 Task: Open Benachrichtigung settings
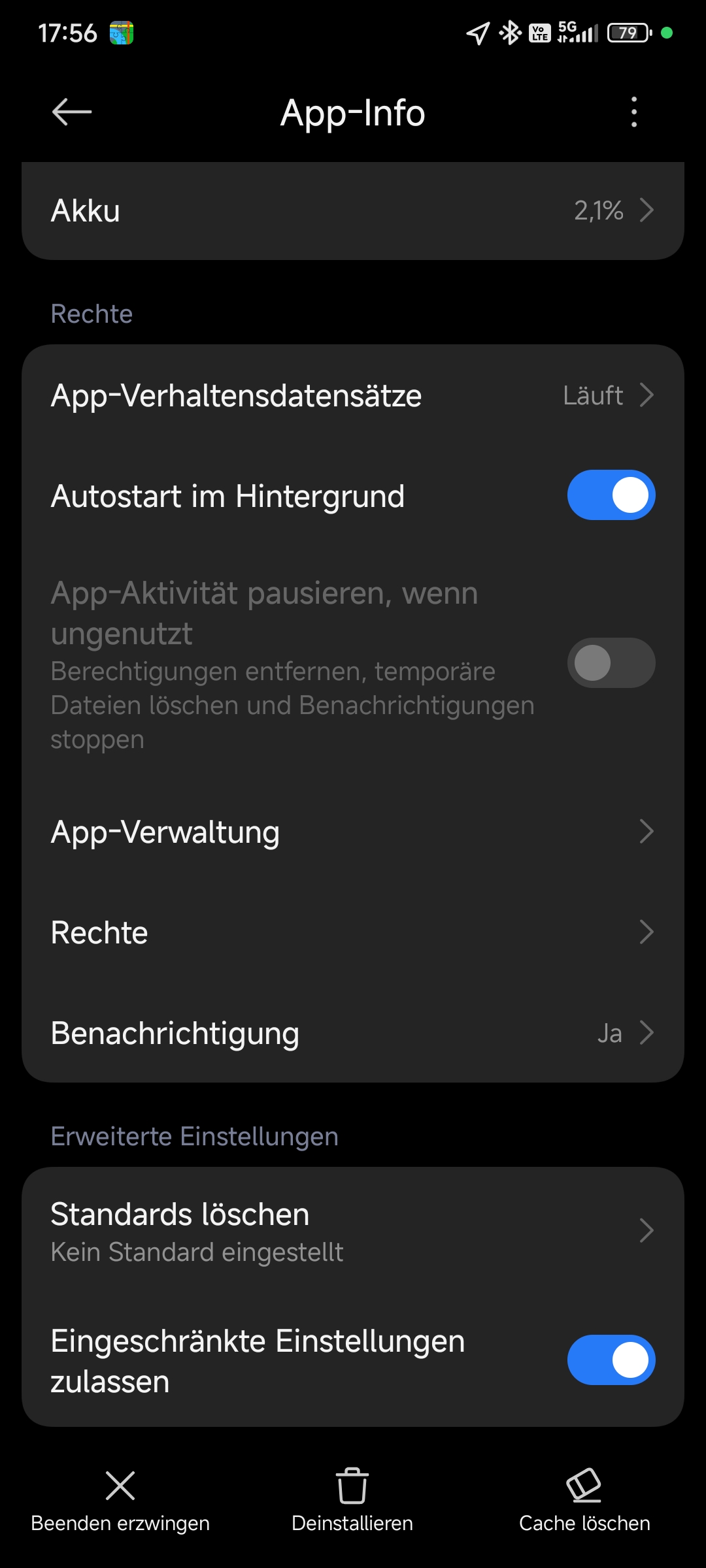(353, 1033)
